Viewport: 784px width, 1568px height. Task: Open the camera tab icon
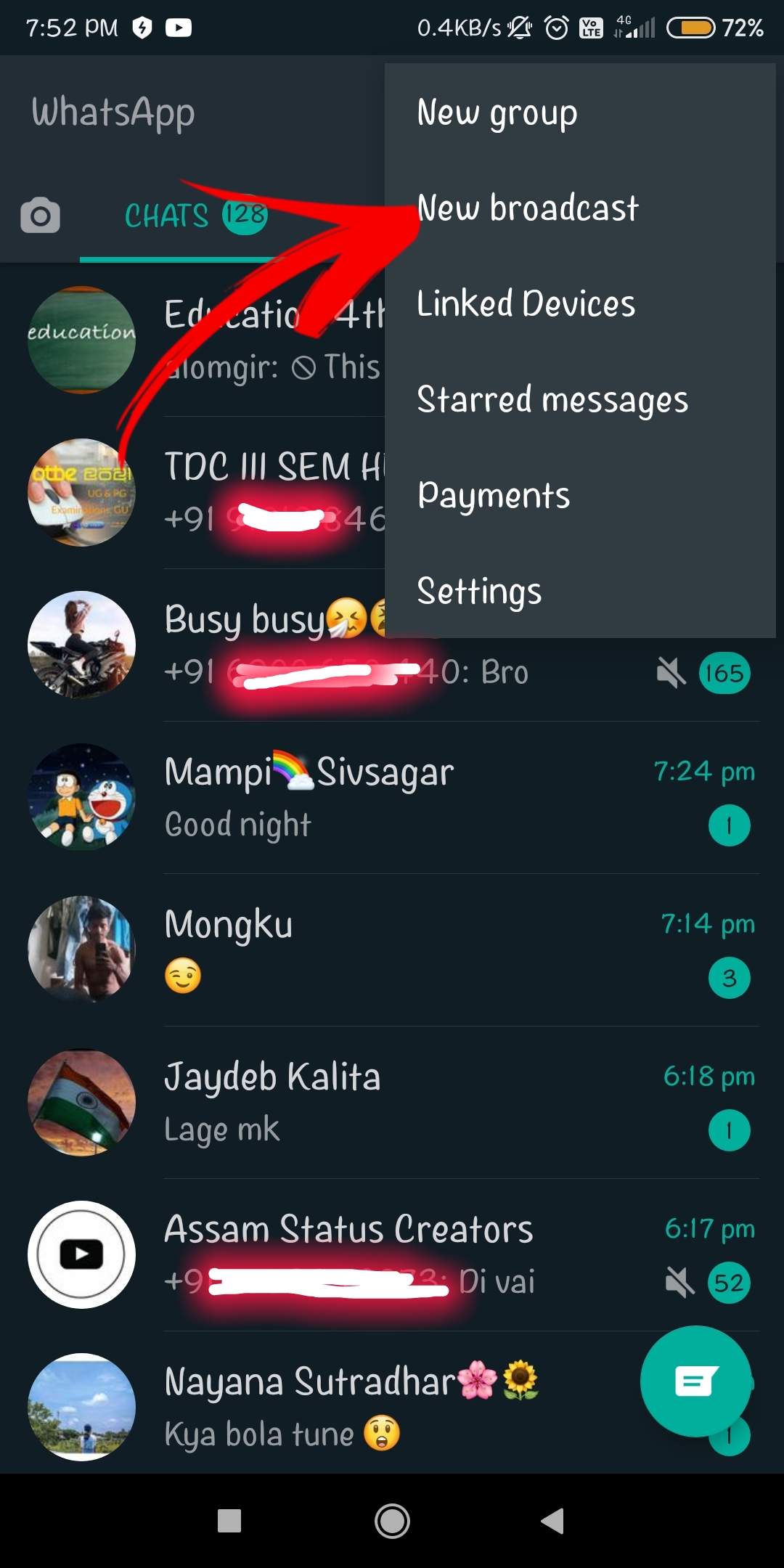coord(40,216)
